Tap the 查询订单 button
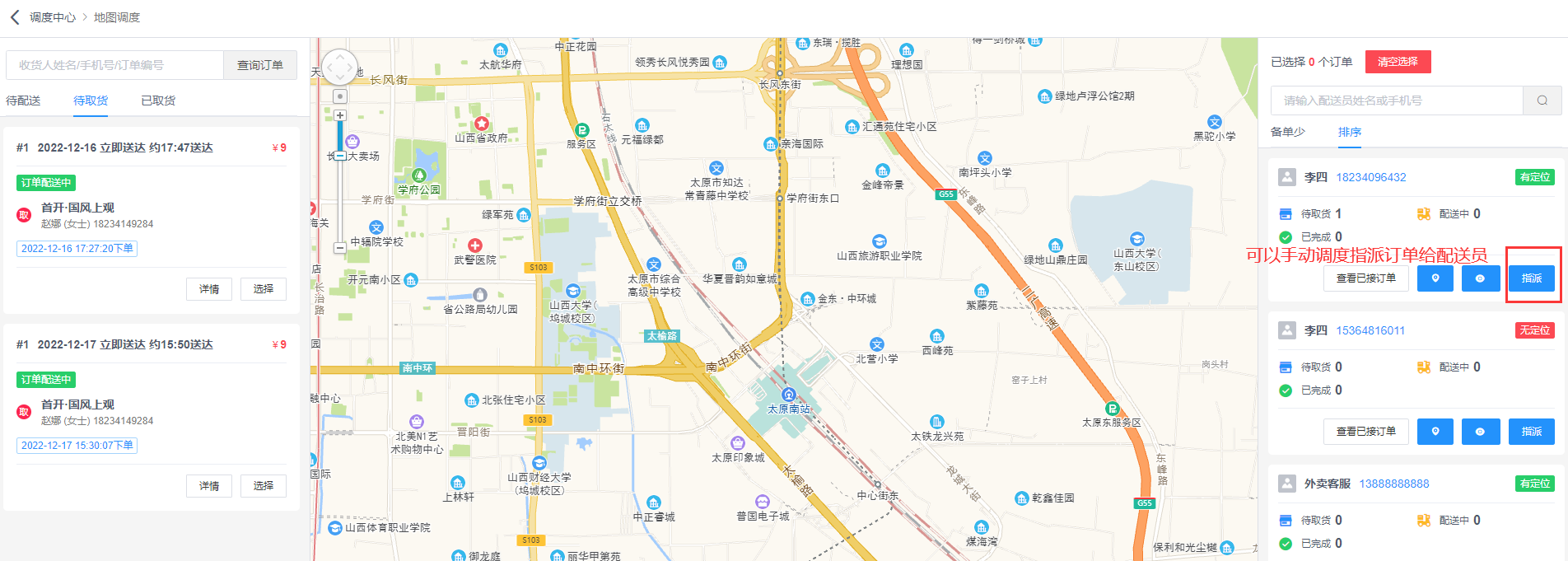This screenshot has height=561, width=1568. tap(259, 65)
